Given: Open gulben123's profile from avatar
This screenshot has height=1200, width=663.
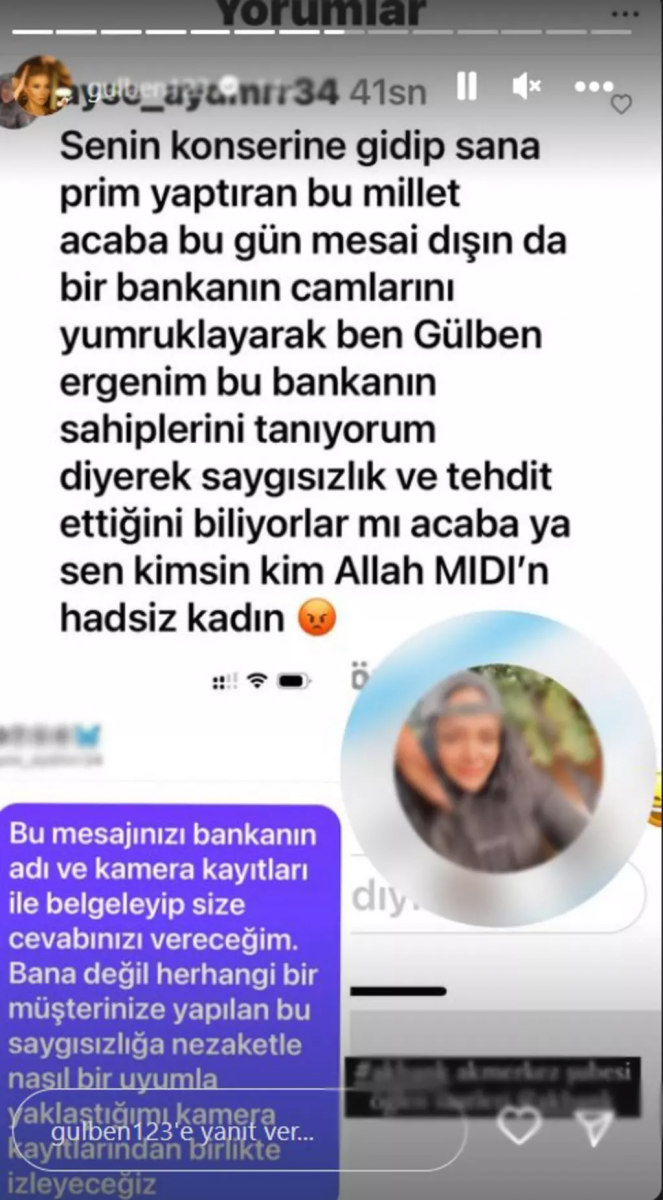Looking at the screenshot, I should tap(38, 87).
